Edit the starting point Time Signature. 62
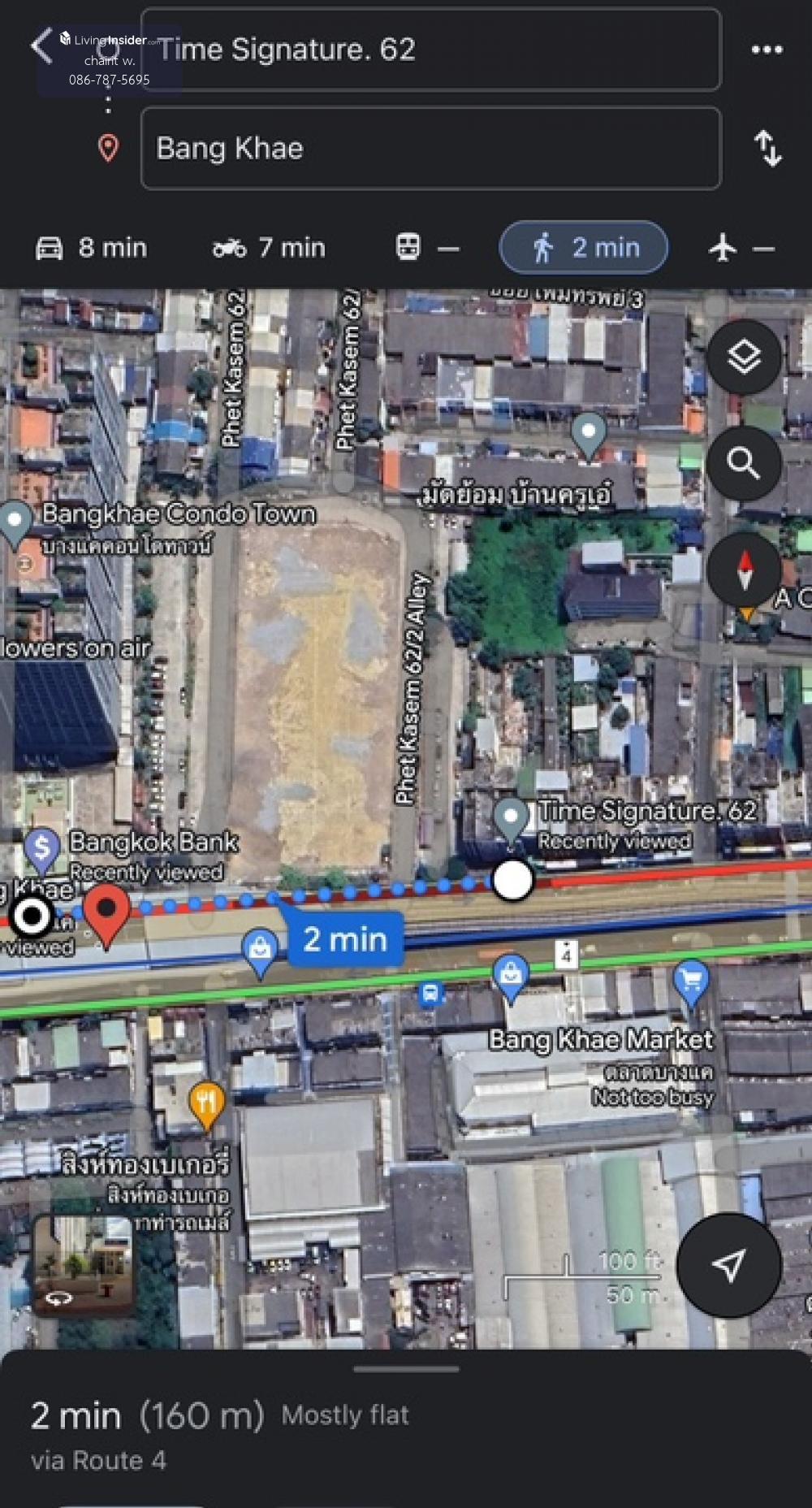Image resolution: width=812 pixels, height=1508 pixels. click(x=430, y=50)
